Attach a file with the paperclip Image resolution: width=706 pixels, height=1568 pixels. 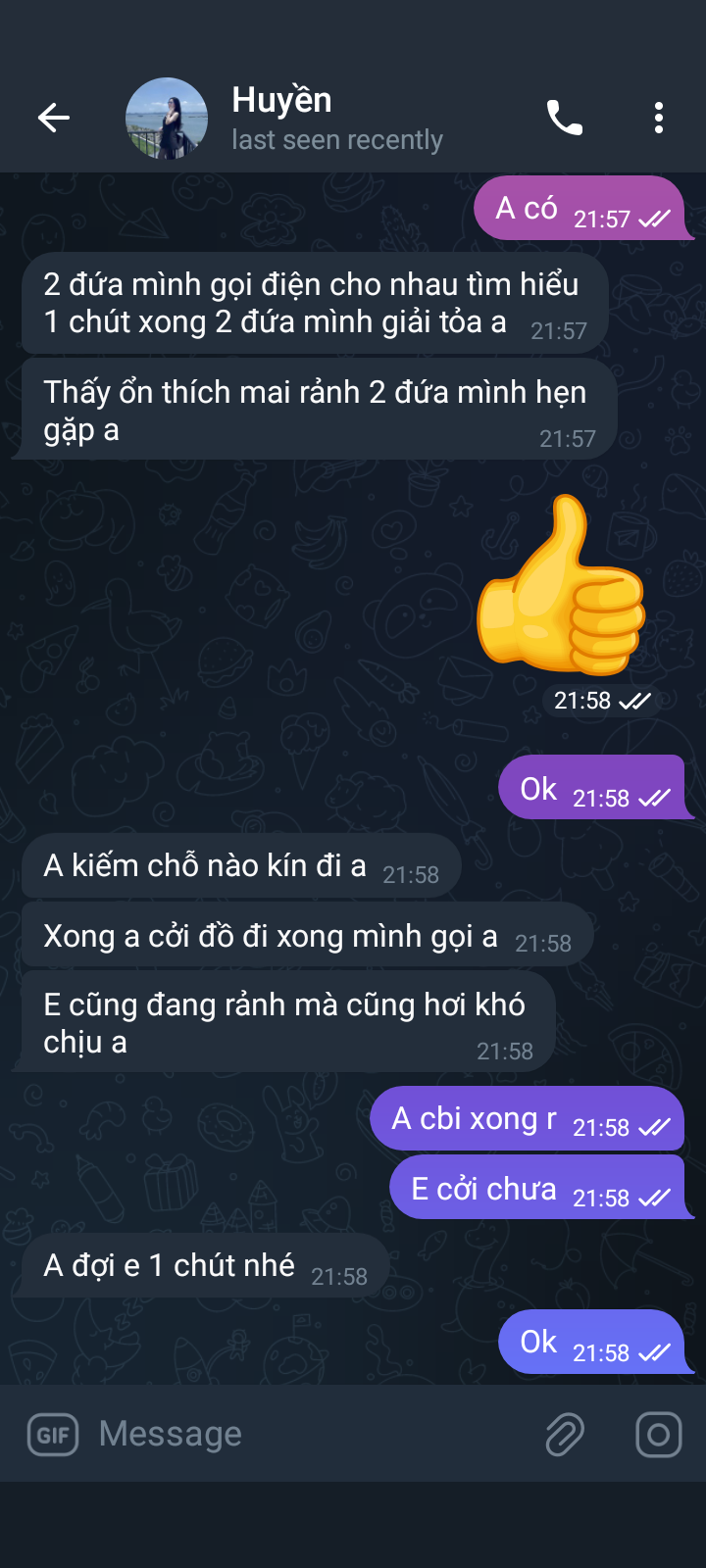(x=565, y=1435)
